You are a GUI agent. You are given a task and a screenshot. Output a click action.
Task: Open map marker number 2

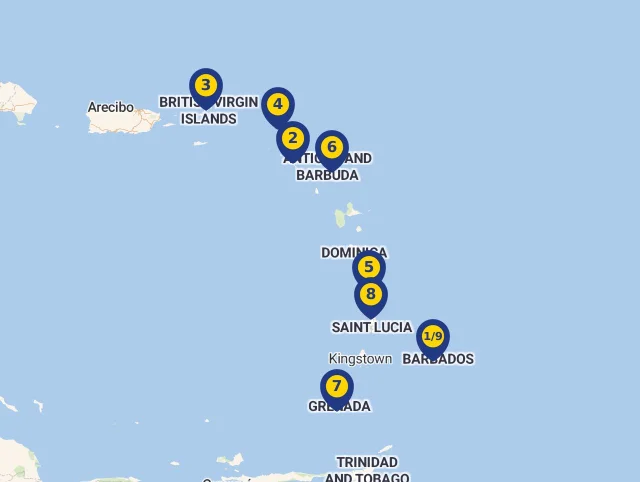point(292,138)
